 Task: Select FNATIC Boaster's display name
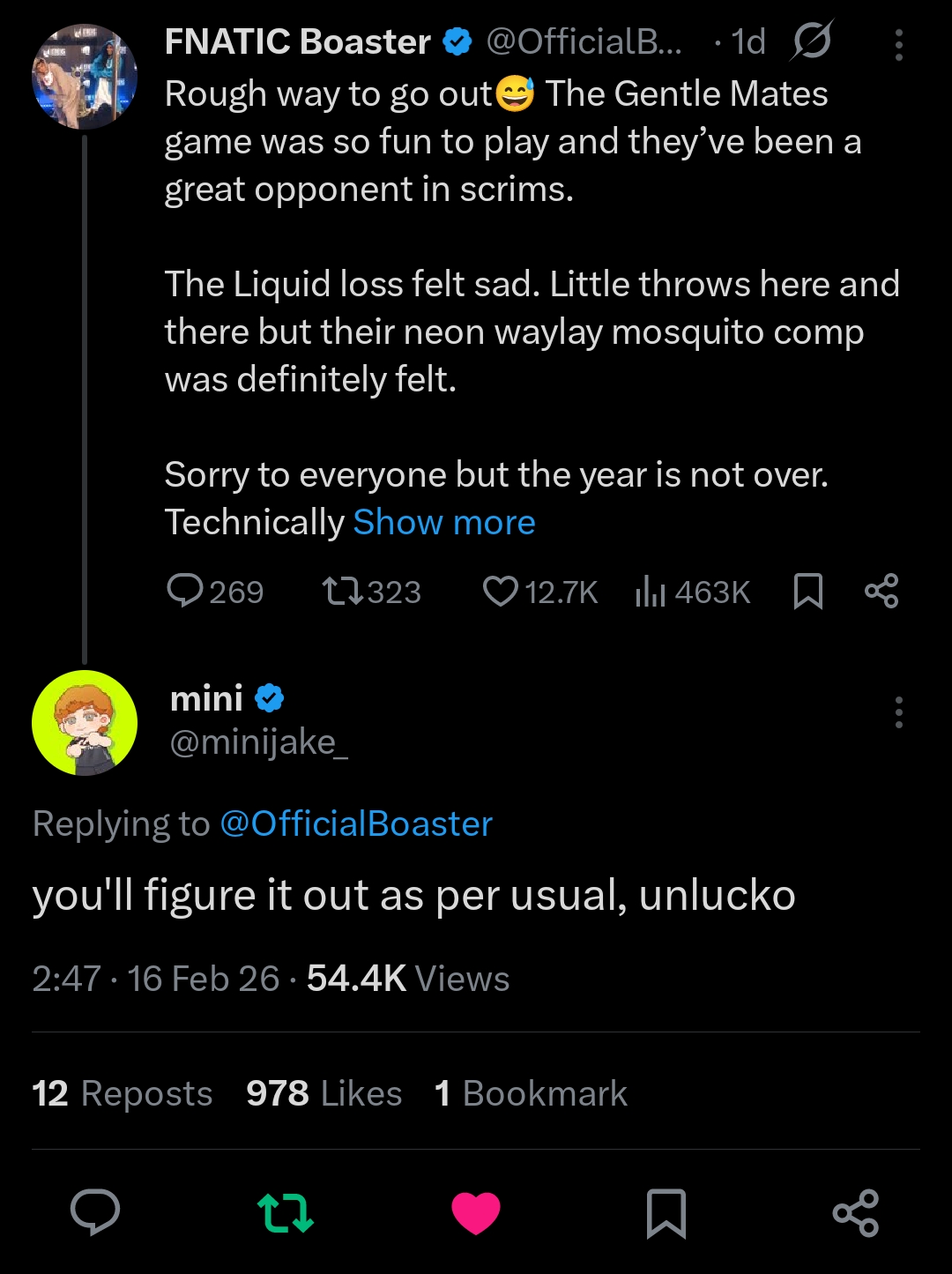pyautogui.click(x=297, y=41)
